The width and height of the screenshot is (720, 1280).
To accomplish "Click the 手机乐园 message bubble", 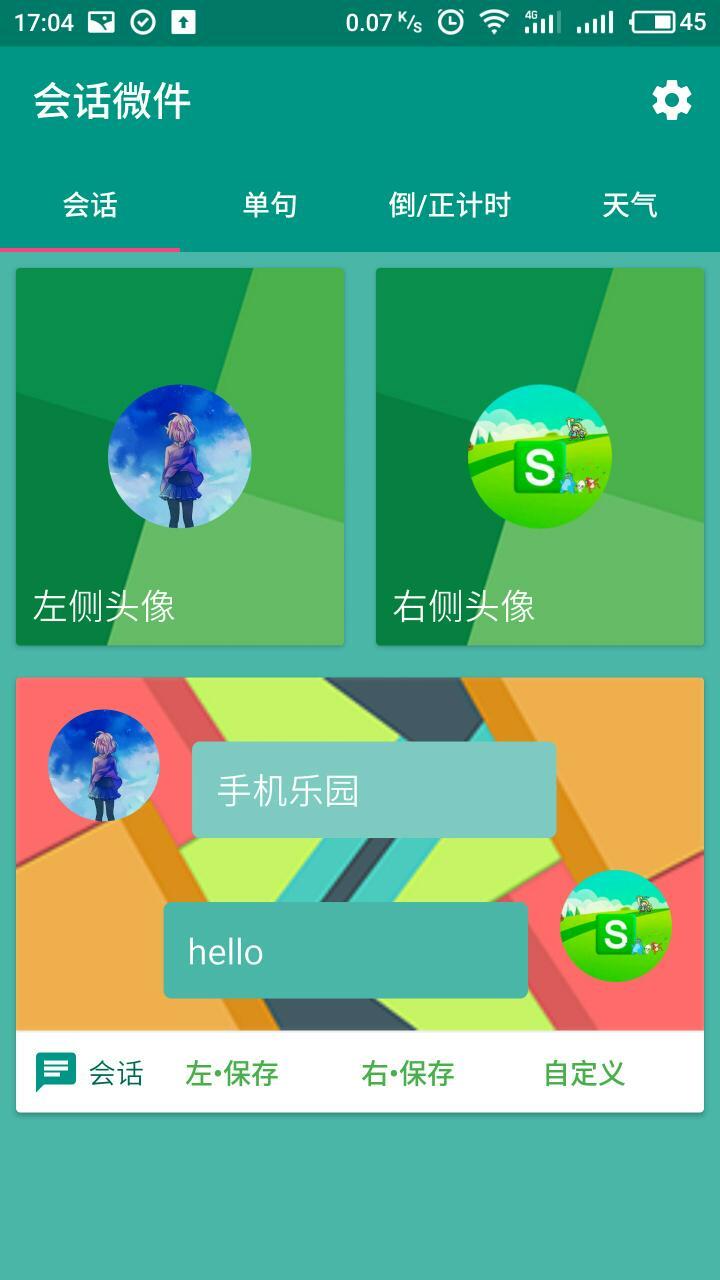I will 374,790.
